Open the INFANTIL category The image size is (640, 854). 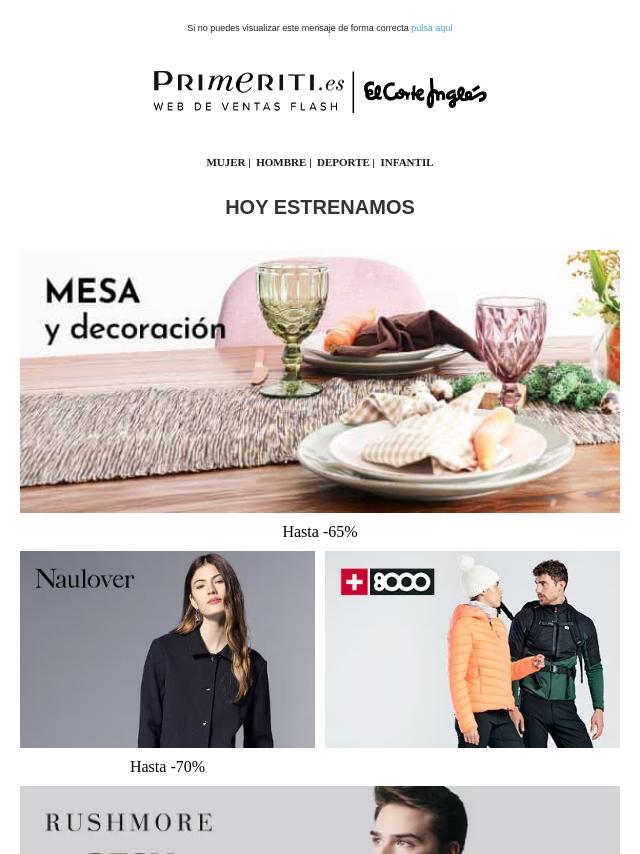coord(406,162)
